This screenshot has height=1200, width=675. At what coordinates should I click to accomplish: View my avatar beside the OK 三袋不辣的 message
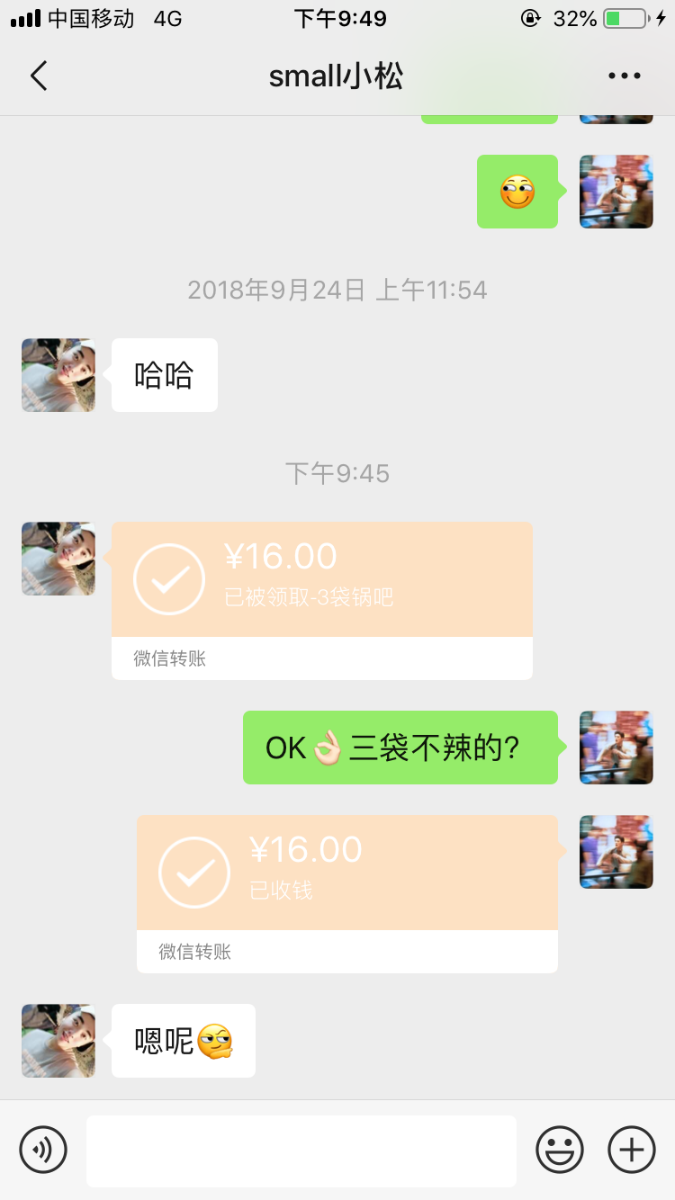click(616, 747)
